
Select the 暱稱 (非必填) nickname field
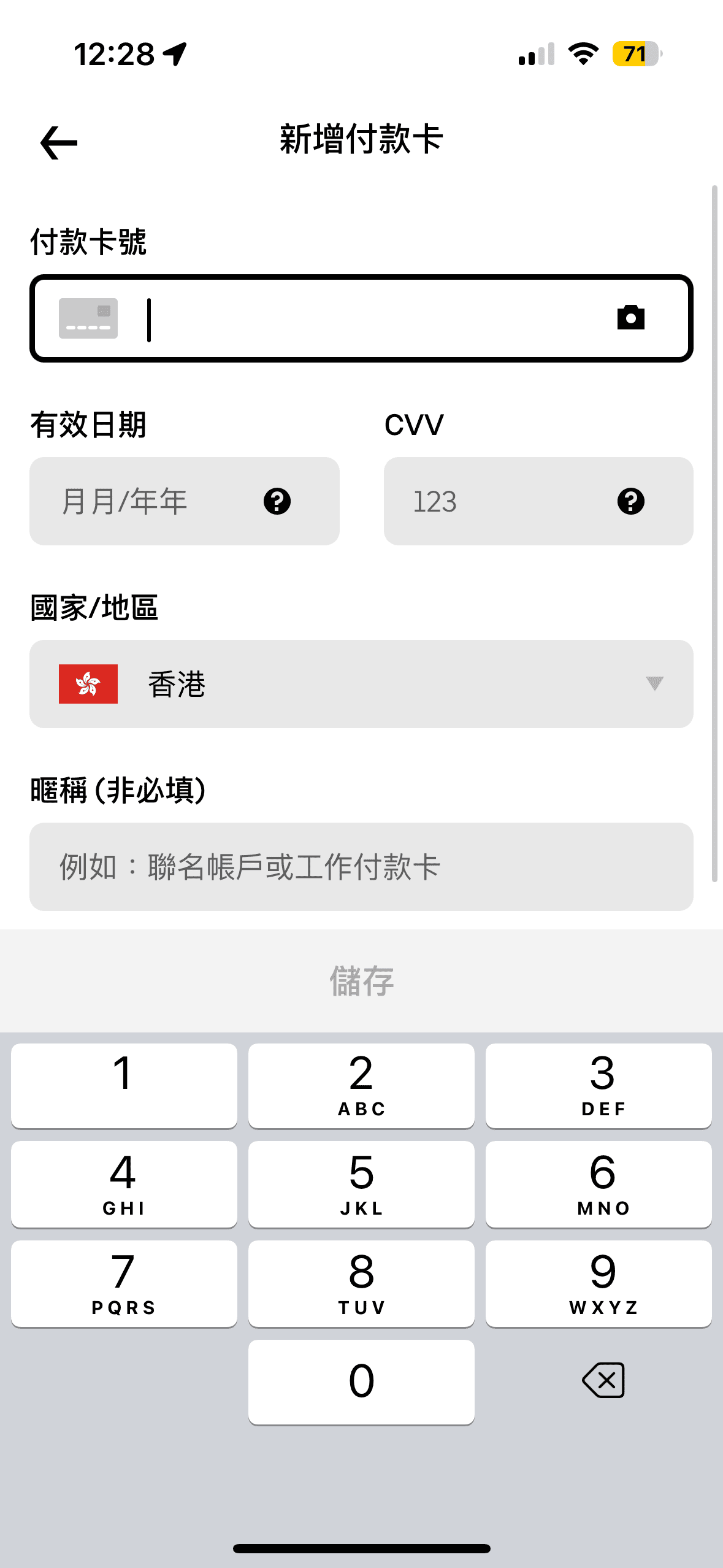(x=361, y=866)
